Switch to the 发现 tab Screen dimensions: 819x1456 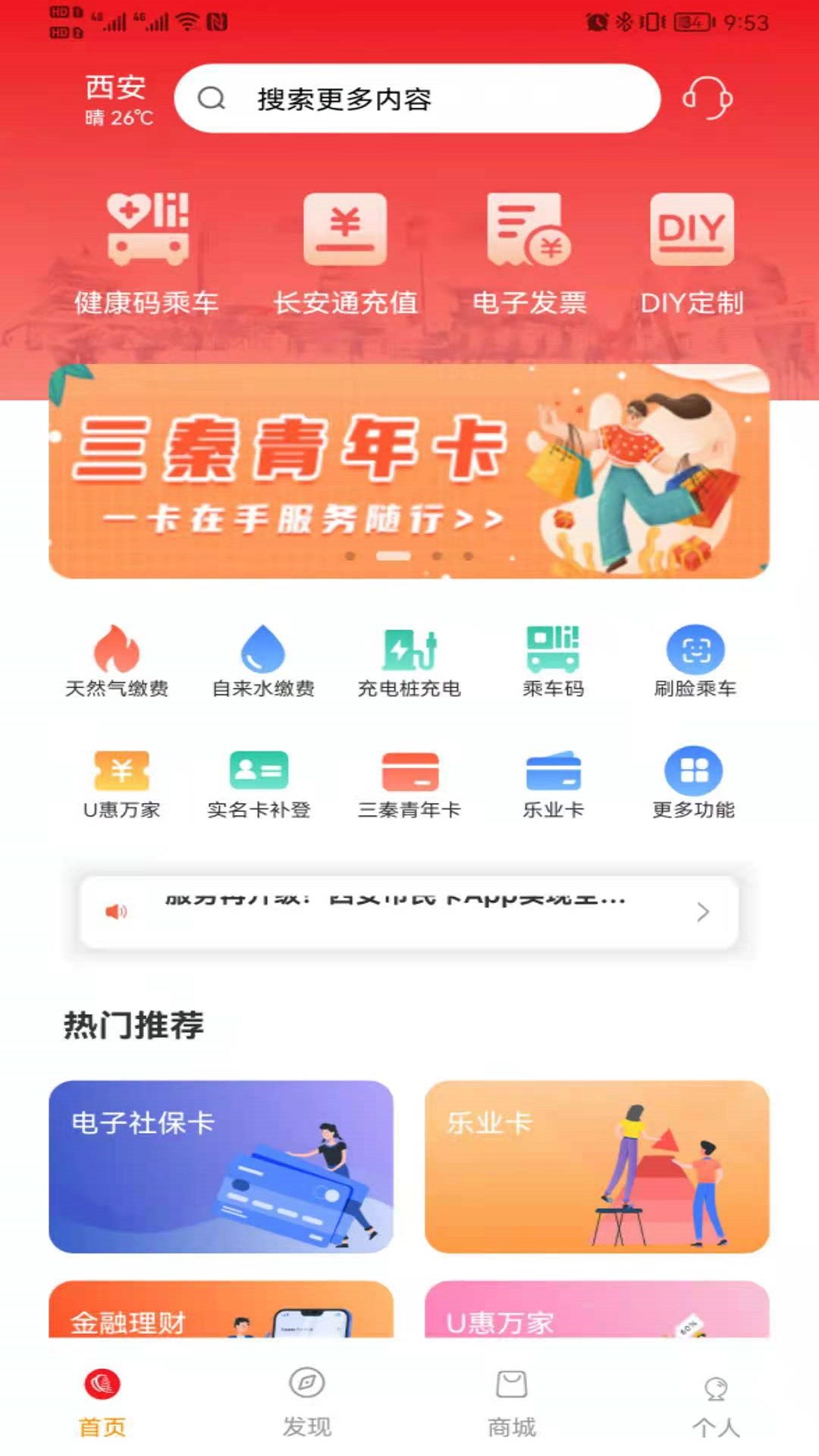[306, 1408]
